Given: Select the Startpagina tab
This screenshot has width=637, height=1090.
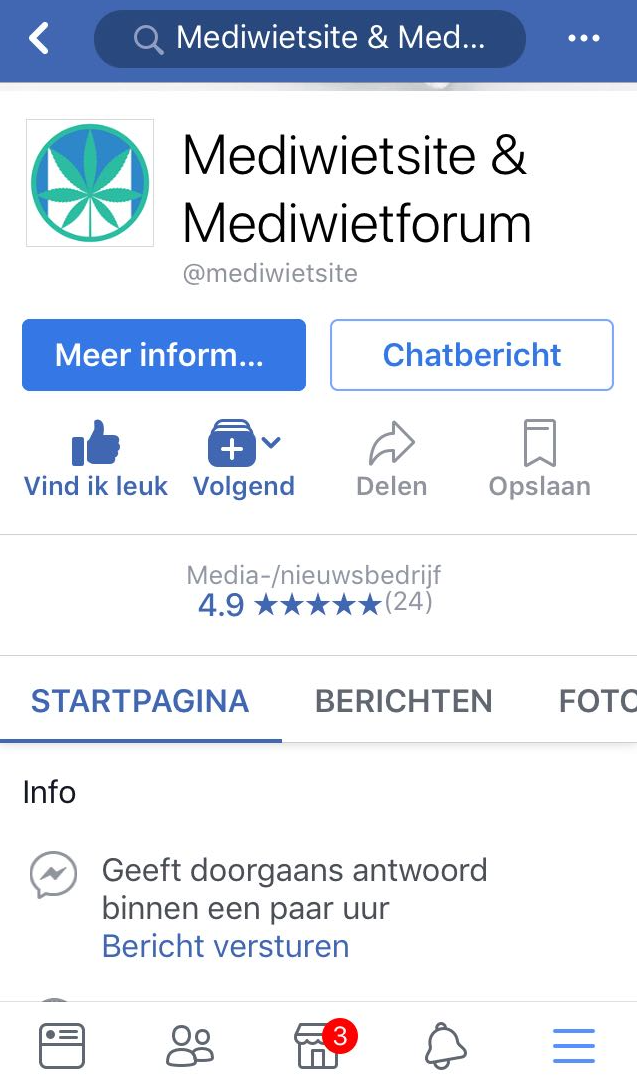Looking at the screenshot, I should click(x=140, y=701).
